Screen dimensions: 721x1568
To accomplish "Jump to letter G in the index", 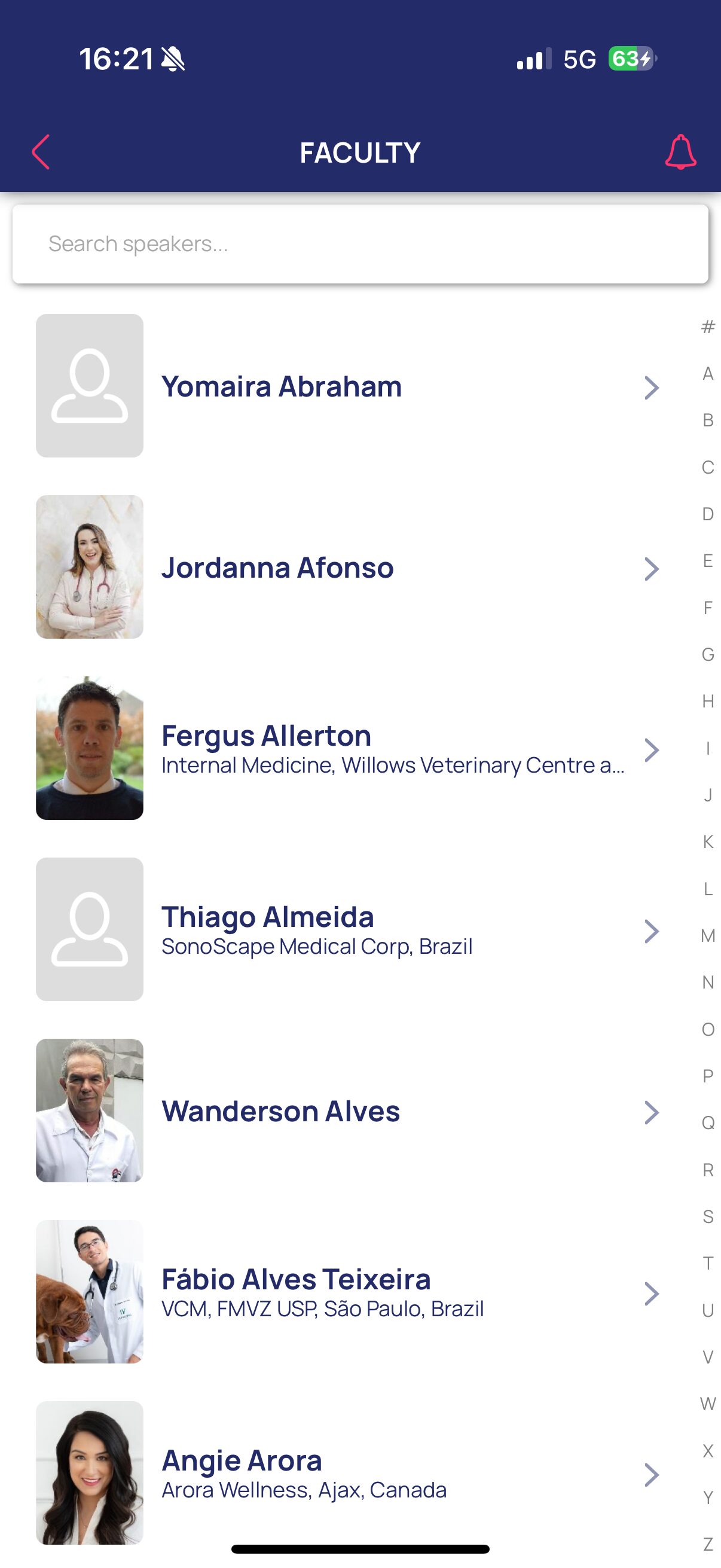I will [708, 654].
